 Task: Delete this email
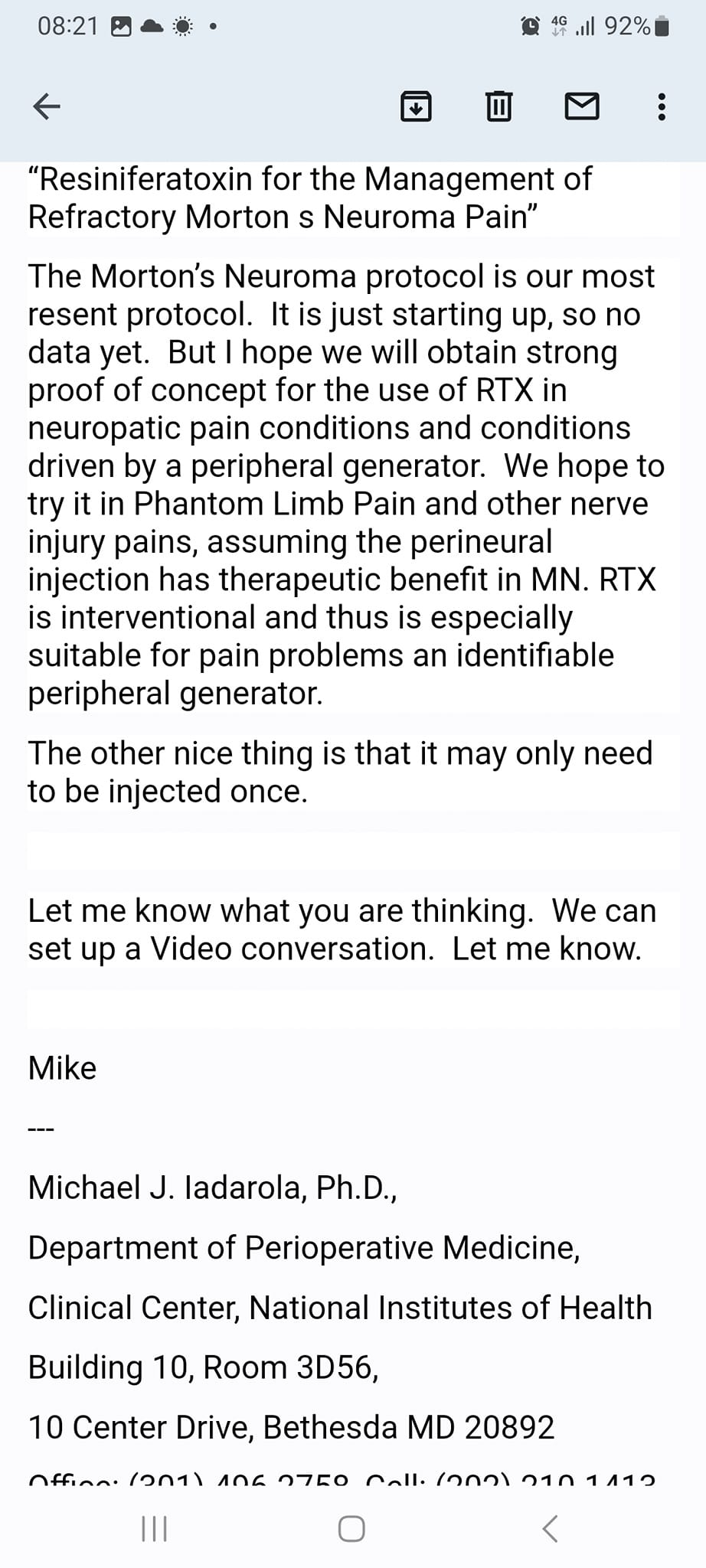point(498,106)
